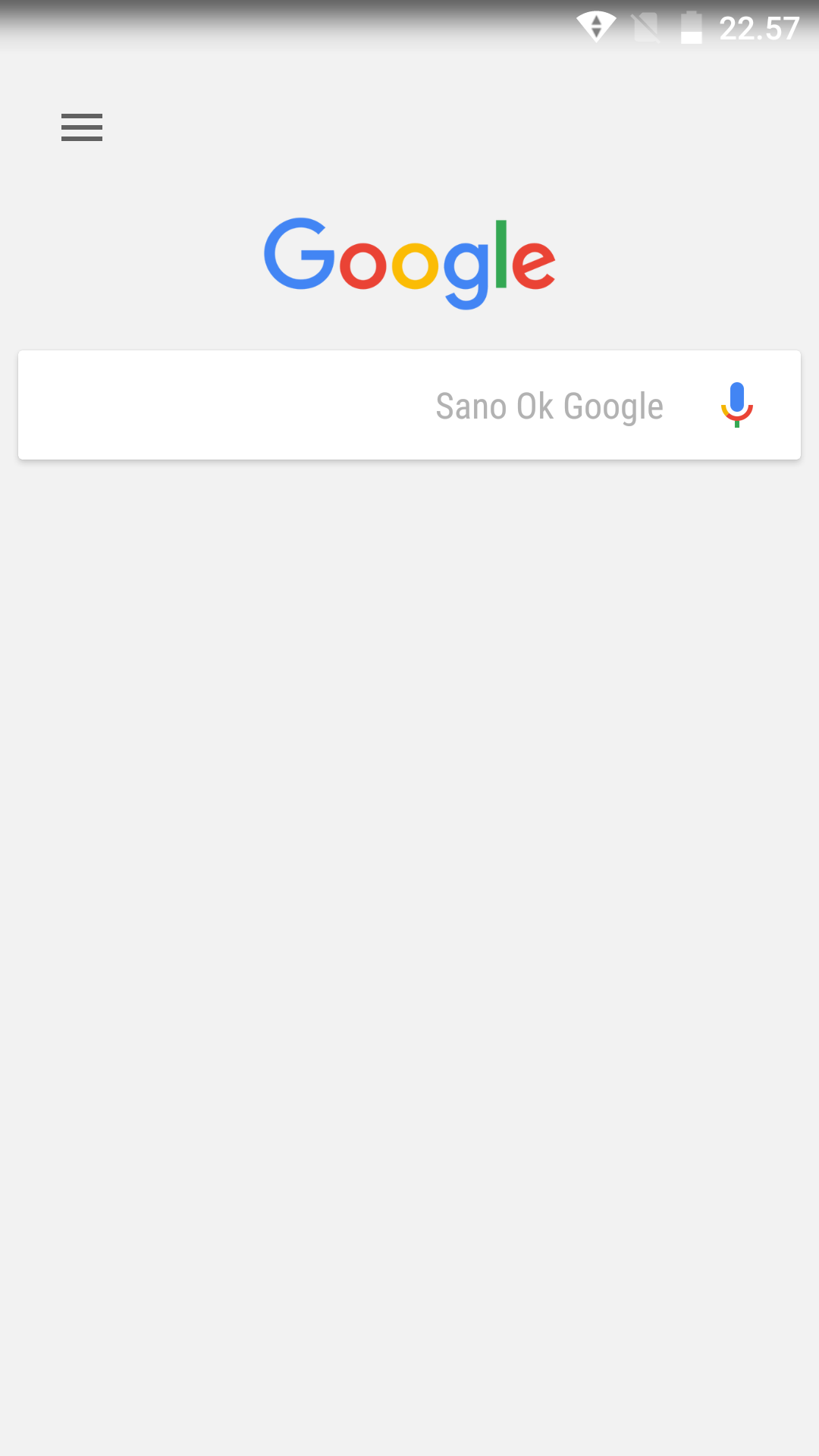
Task: Start voice search with the microphone
Action: click(x=736, y=405)
